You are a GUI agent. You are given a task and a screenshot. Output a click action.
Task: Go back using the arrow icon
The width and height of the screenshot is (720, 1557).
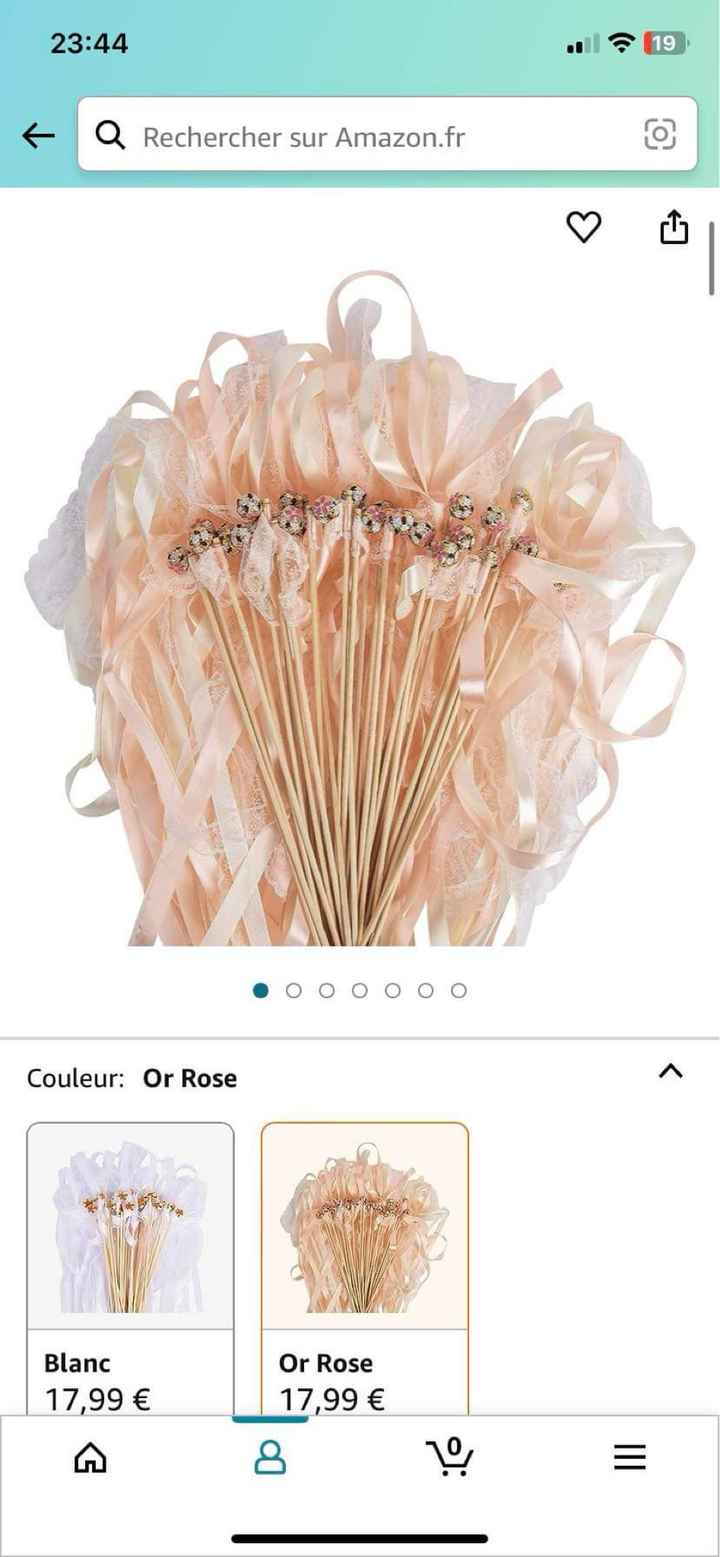pos(38,136)
